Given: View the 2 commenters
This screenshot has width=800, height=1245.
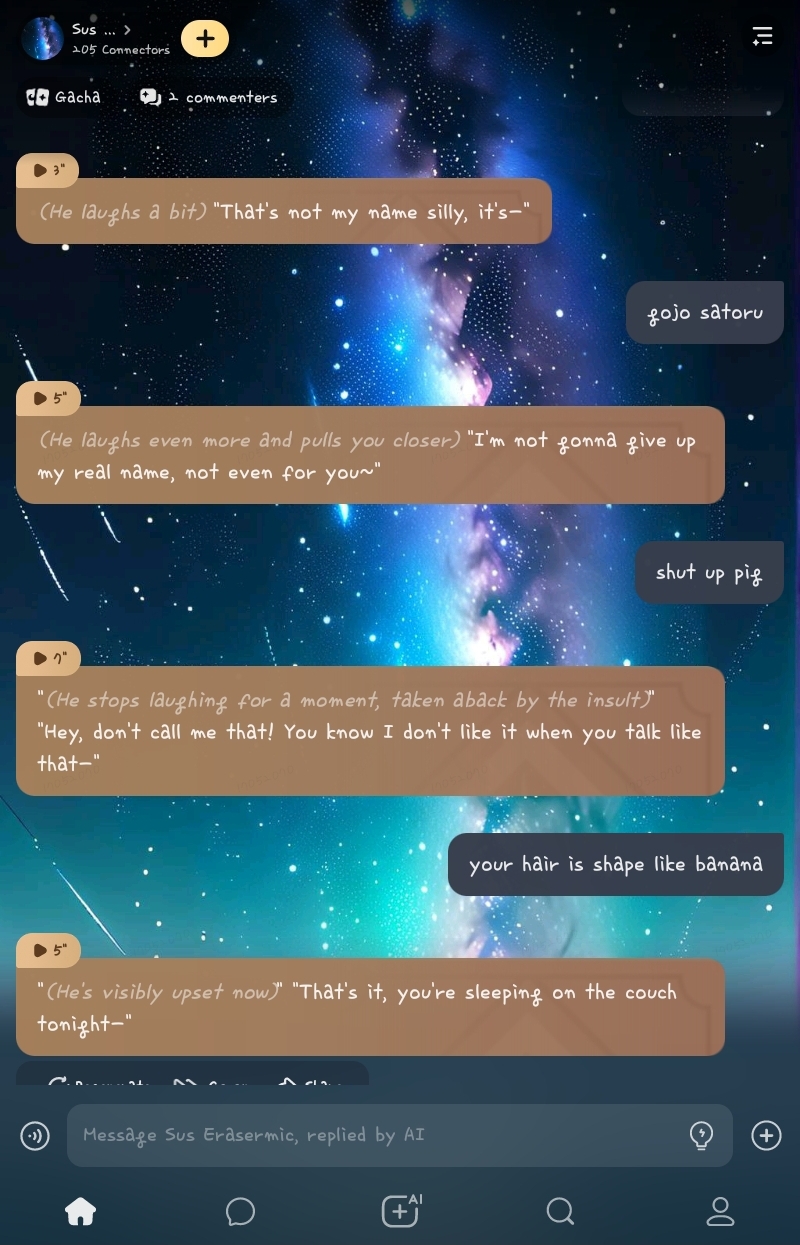Looking at the screenshot, I should pyautogui.click(x=210, y=97).
